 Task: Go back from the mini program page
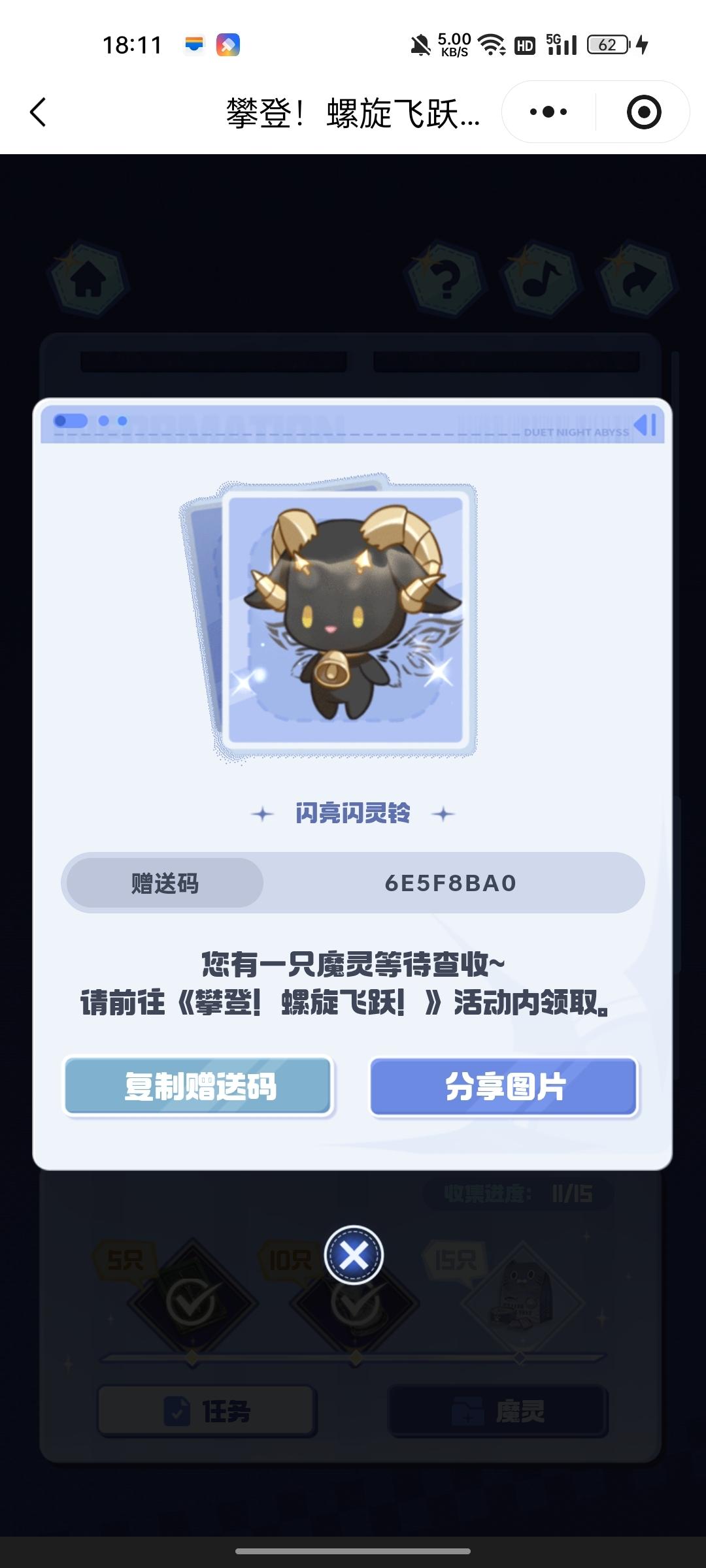pos(39,112)
